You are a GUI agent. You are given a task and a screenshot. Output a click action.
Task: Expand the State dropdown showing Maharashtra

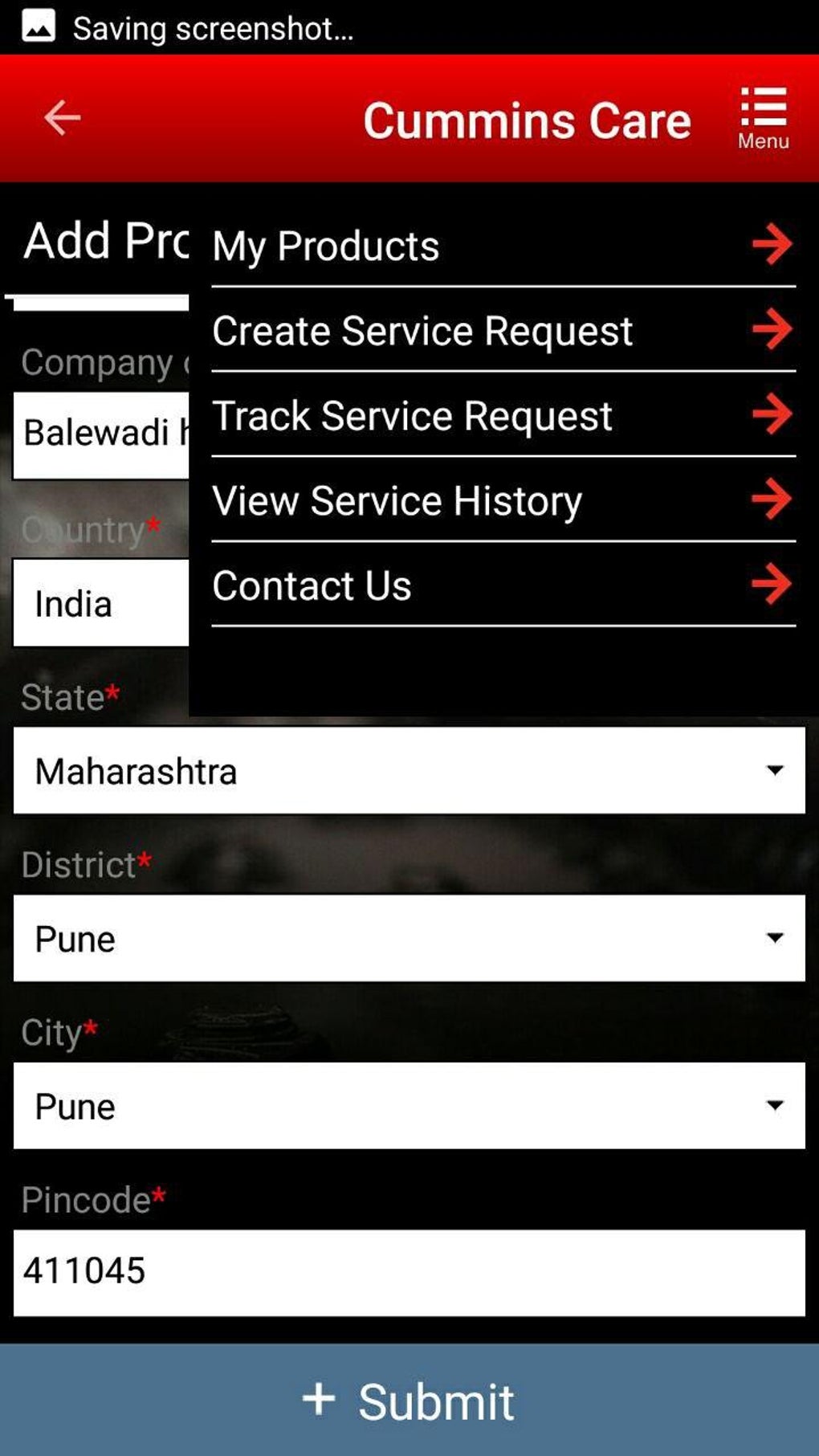click(x=409, y=771)
